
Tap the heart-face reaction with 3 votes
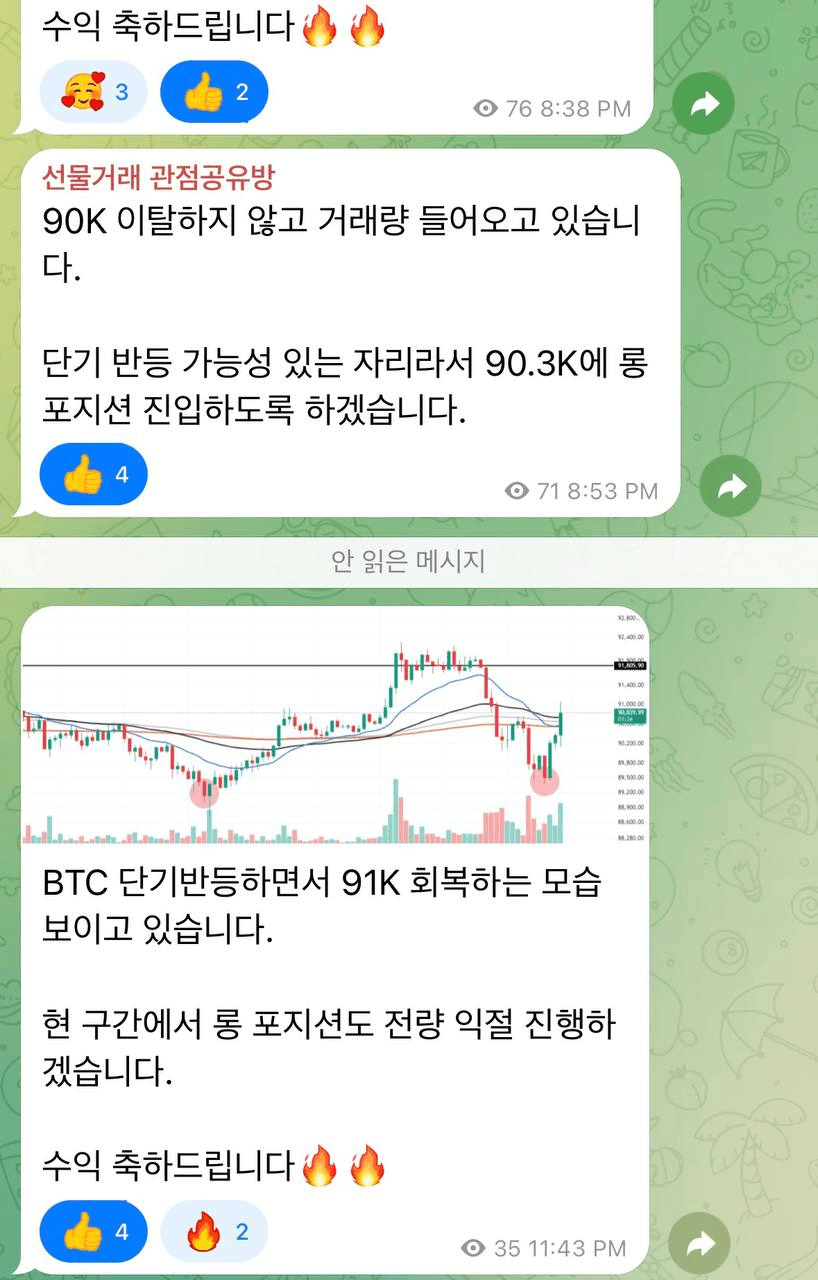point(94,92)
